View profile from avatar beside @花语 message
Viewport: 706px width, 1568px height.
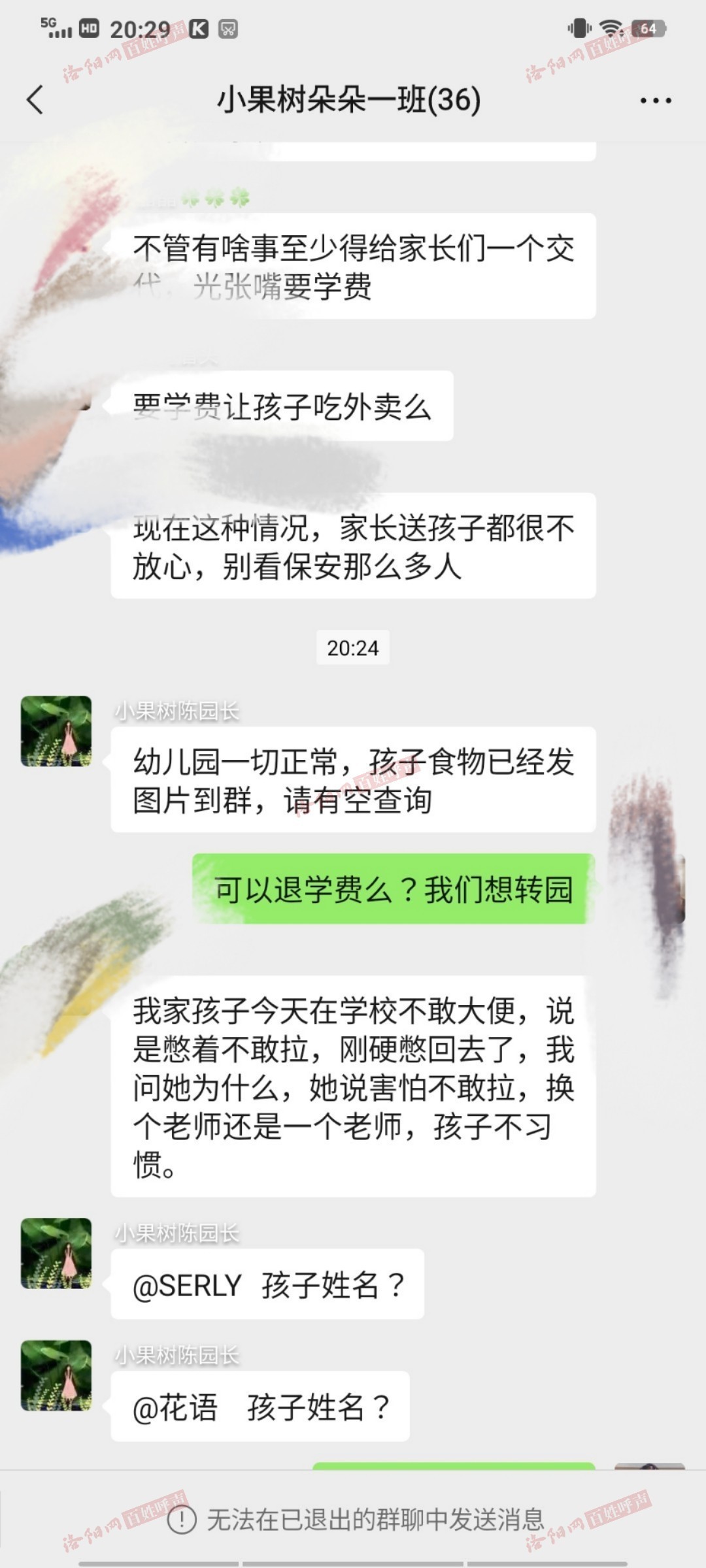coord(56,1375)
